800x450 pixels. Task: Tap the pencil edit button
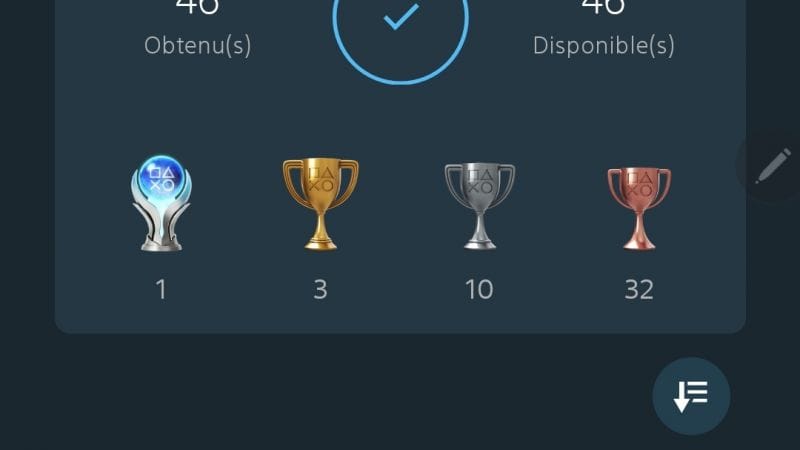pos(772,165)
